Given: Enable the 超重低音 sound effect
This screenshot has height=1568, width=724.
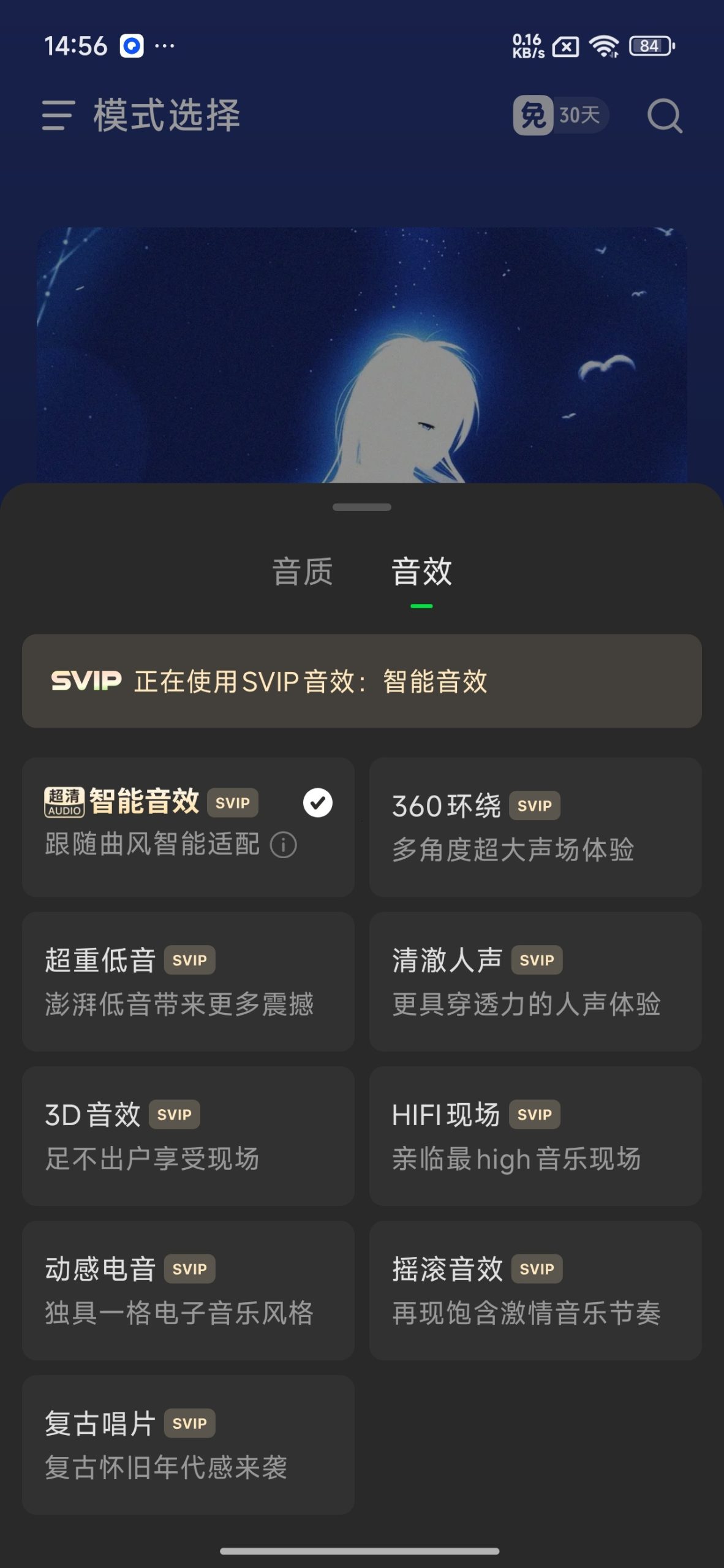Looking at the screenshot, I should tap(188, 980).
